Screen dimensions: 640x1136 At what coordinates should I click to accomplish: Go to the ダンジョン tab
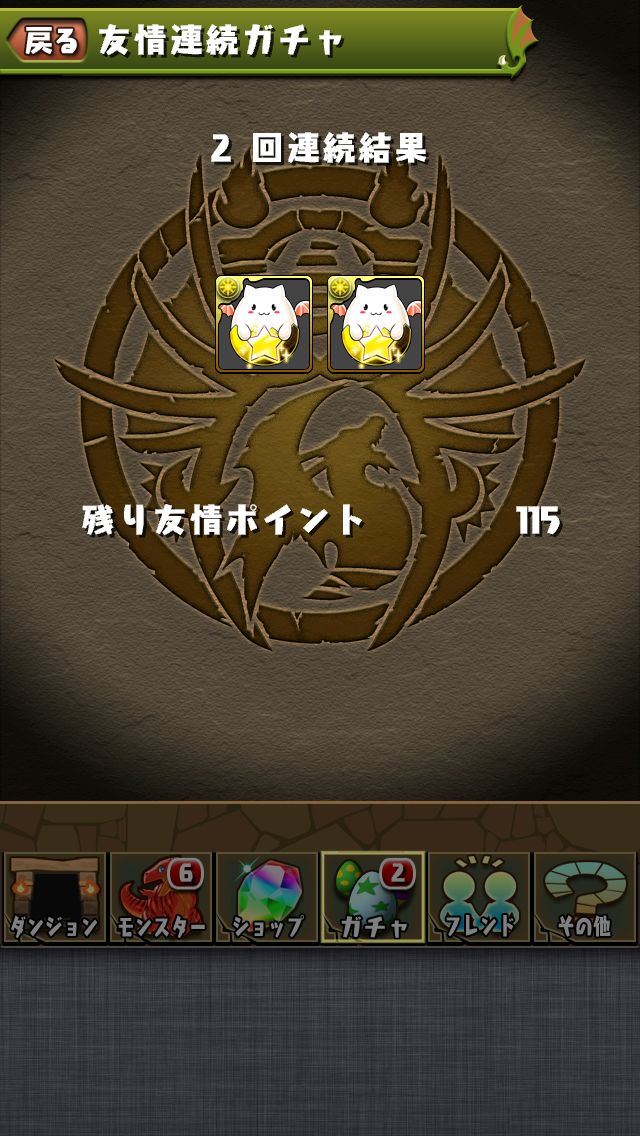(54, 897)
